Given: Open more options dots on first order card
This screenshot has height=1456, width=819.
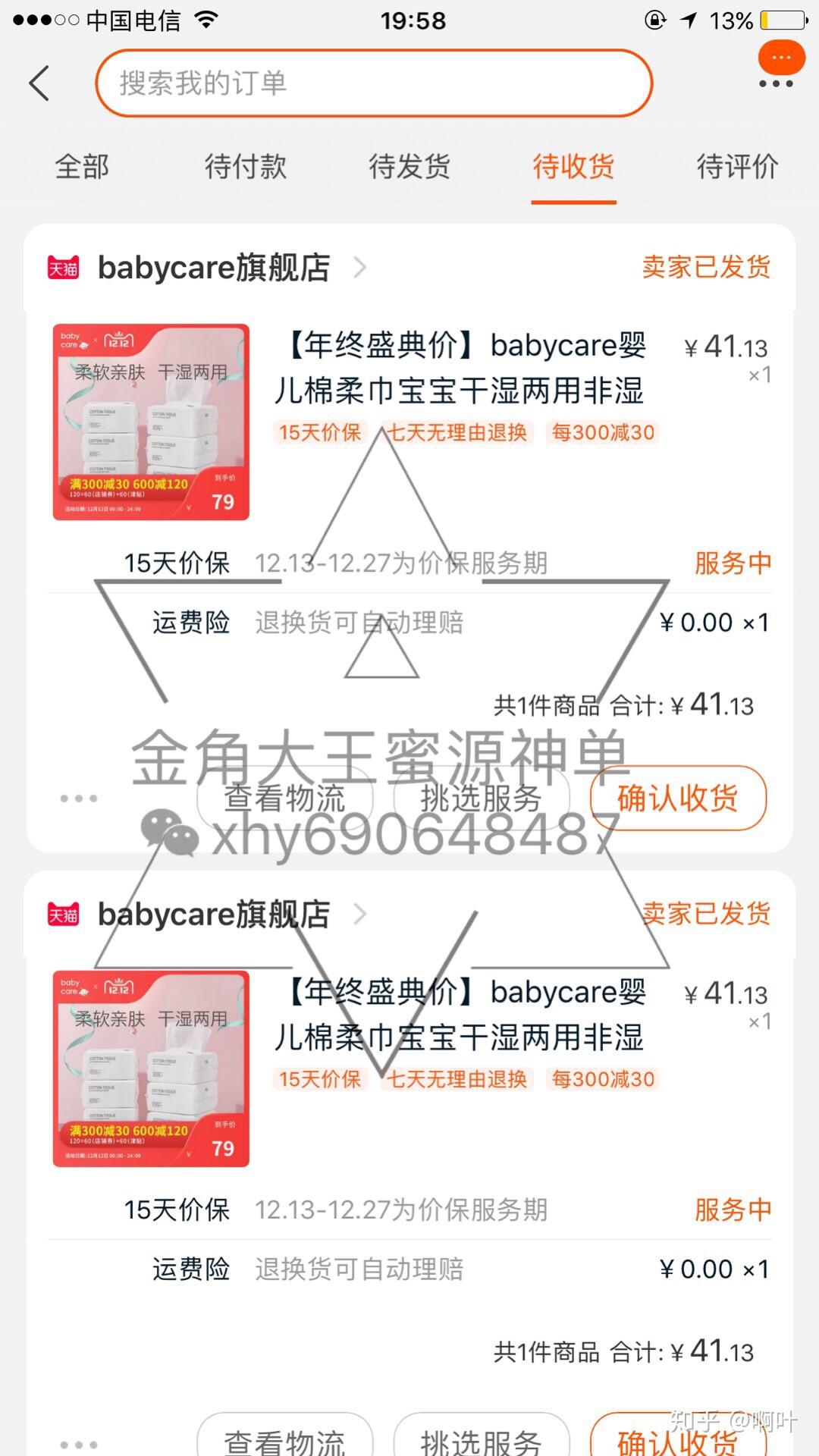Looking at the screenshot, I should (x=79, y=799).
